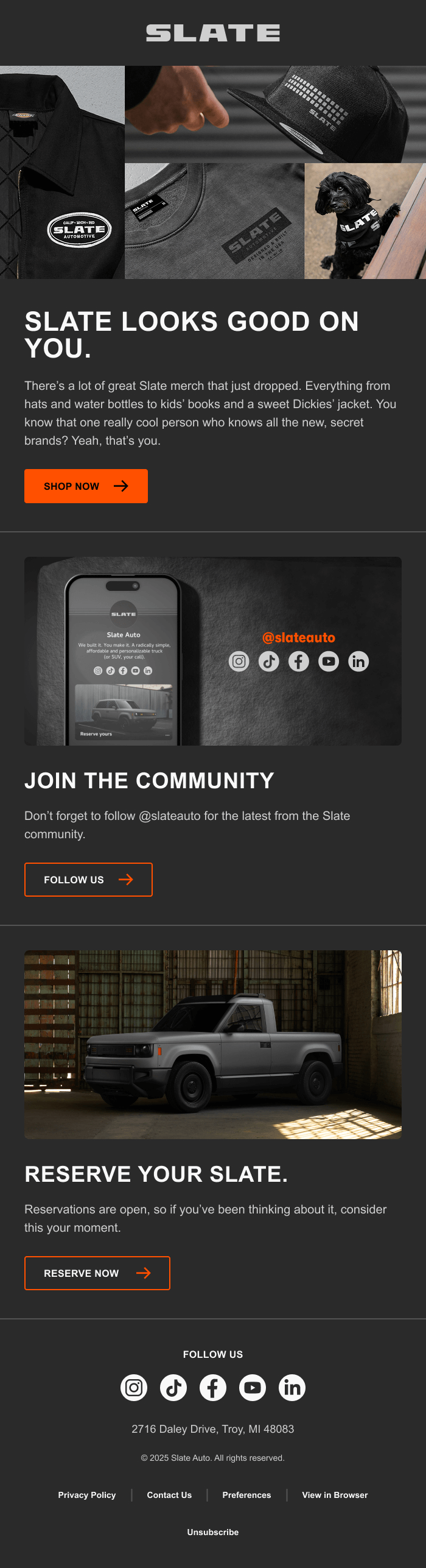This screenshot has height=1568, width=426.
Task: Open the Contact Us link
Action: [169, 1495]
